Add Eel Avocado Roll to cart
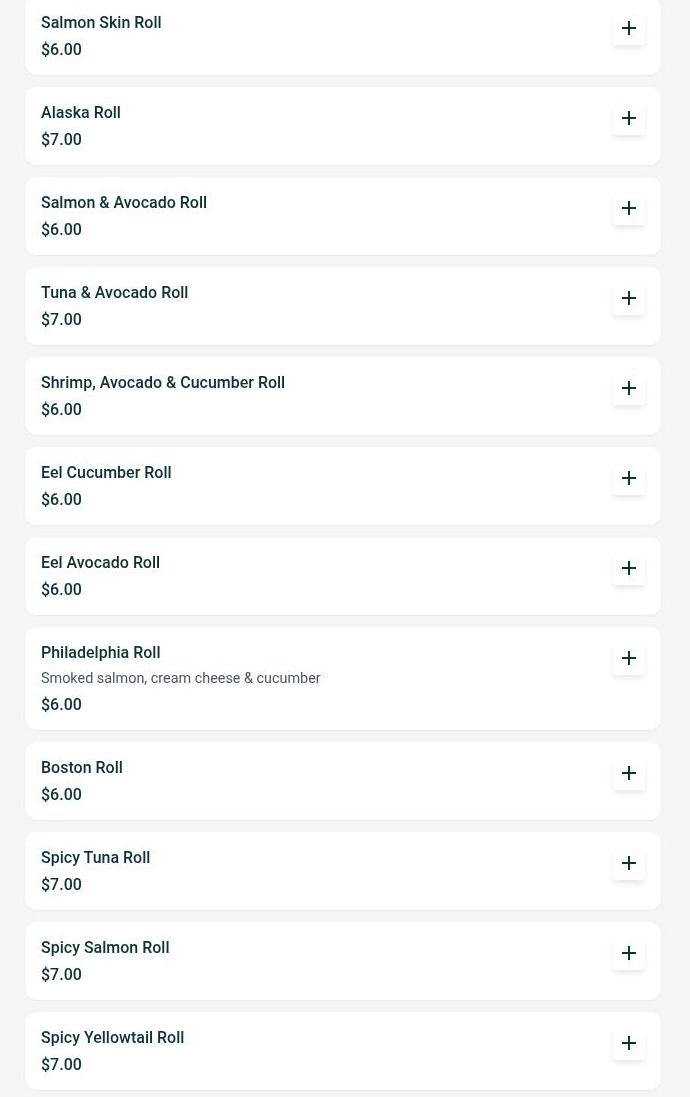This screenshot has height=1097, width=690. (x=629, y=568)
